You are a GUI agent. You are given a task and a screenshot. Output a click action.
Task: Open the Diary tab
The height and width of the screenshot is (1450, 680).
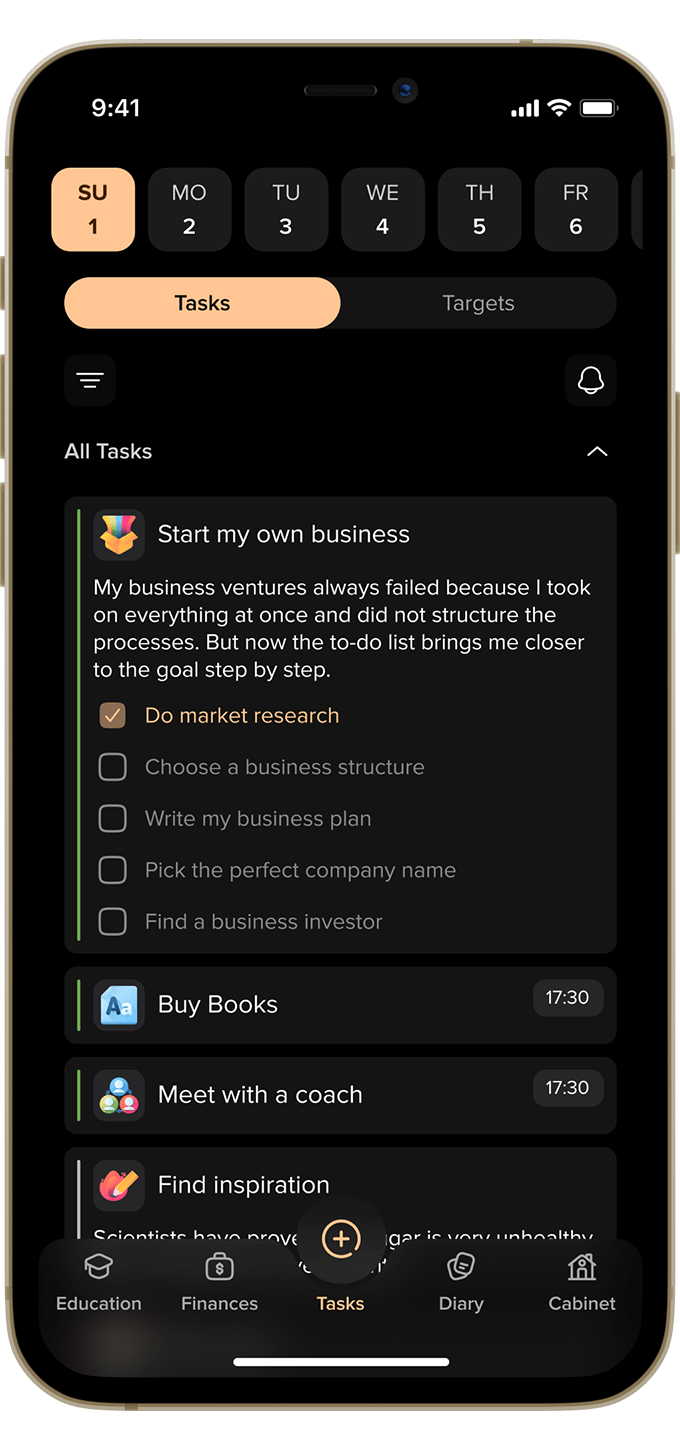[461, 1283]
